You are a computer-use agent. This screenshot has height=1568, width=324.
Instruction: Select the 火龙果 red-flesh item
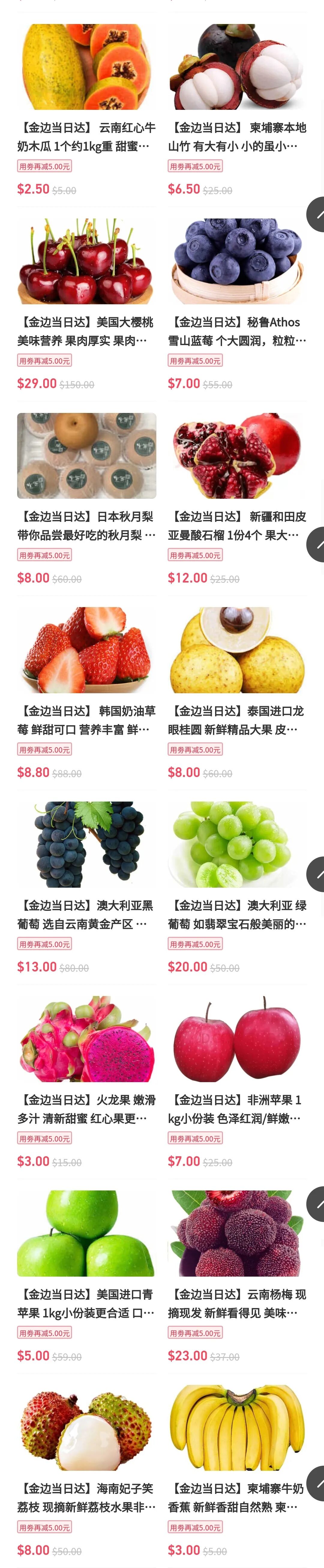pos(86,1082)
